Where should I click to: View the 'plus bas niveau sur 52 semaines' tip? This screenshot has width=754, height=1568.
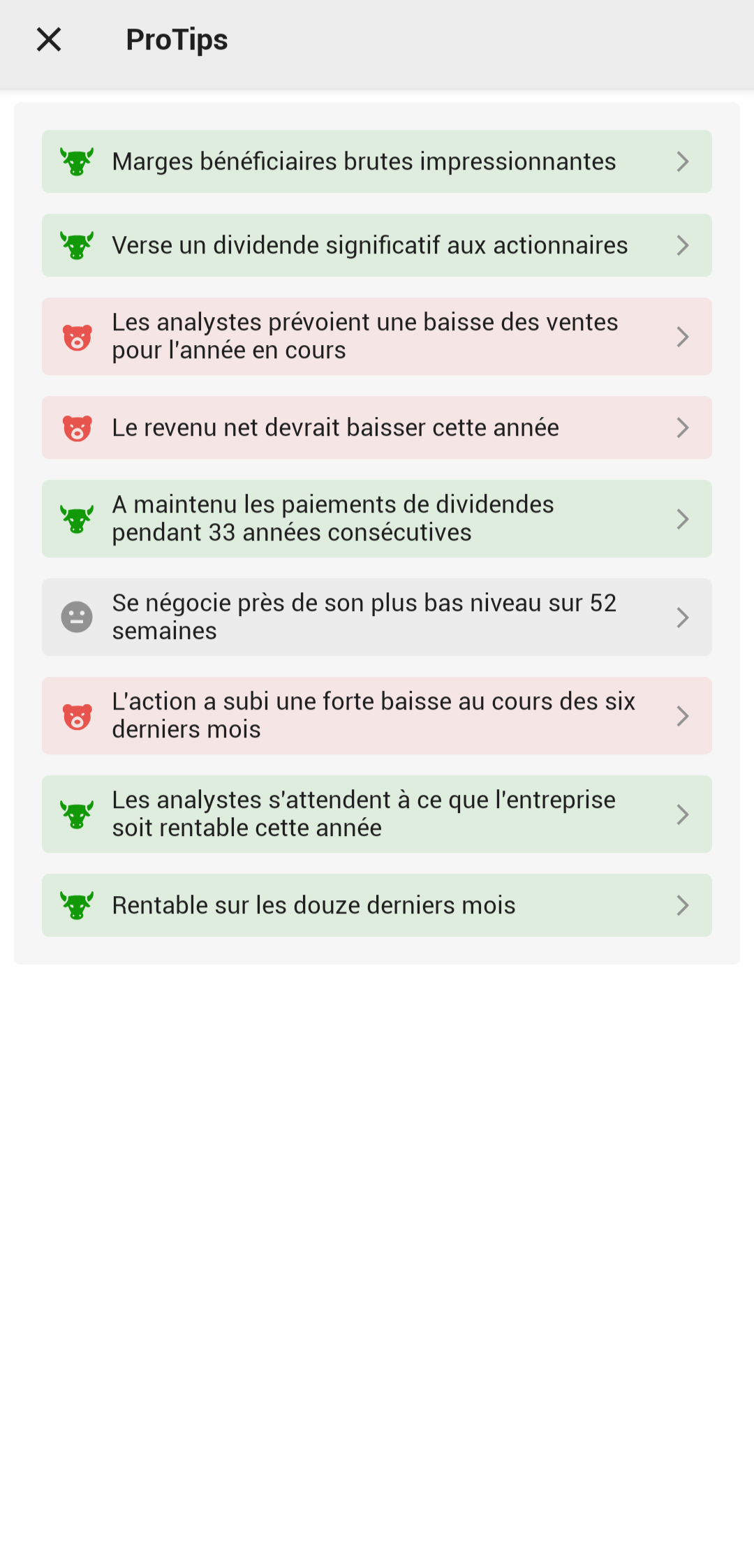pyautogui.click(x=377, y=617)
